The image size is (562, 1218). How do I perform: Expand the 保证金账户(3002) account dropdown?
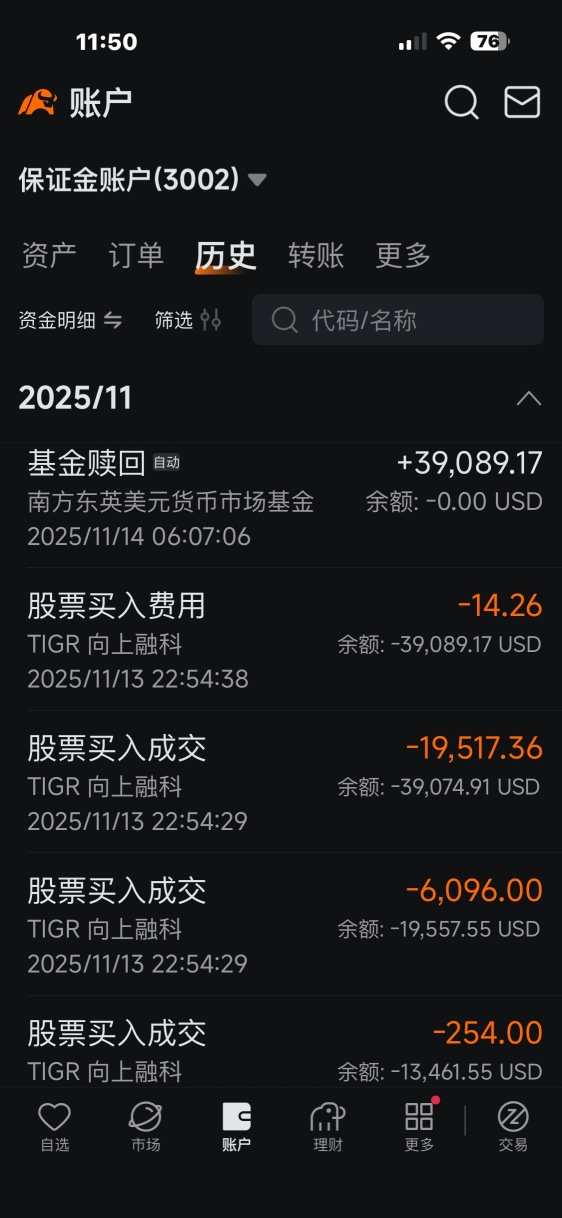pos(143,179)
